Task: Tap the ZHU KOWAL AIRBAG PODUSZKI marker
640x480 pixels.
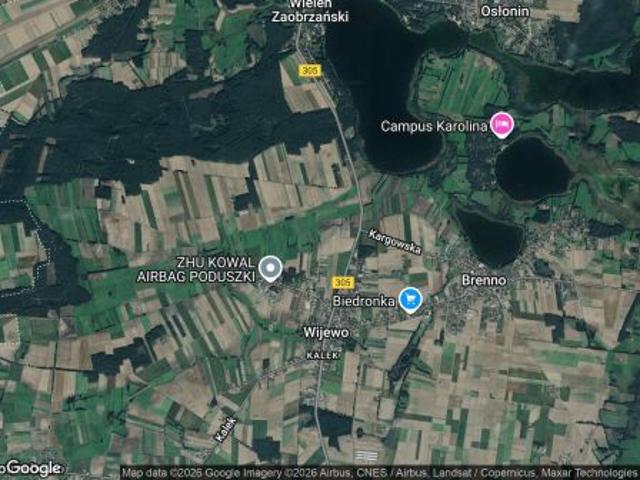Action: pos(270,267)
